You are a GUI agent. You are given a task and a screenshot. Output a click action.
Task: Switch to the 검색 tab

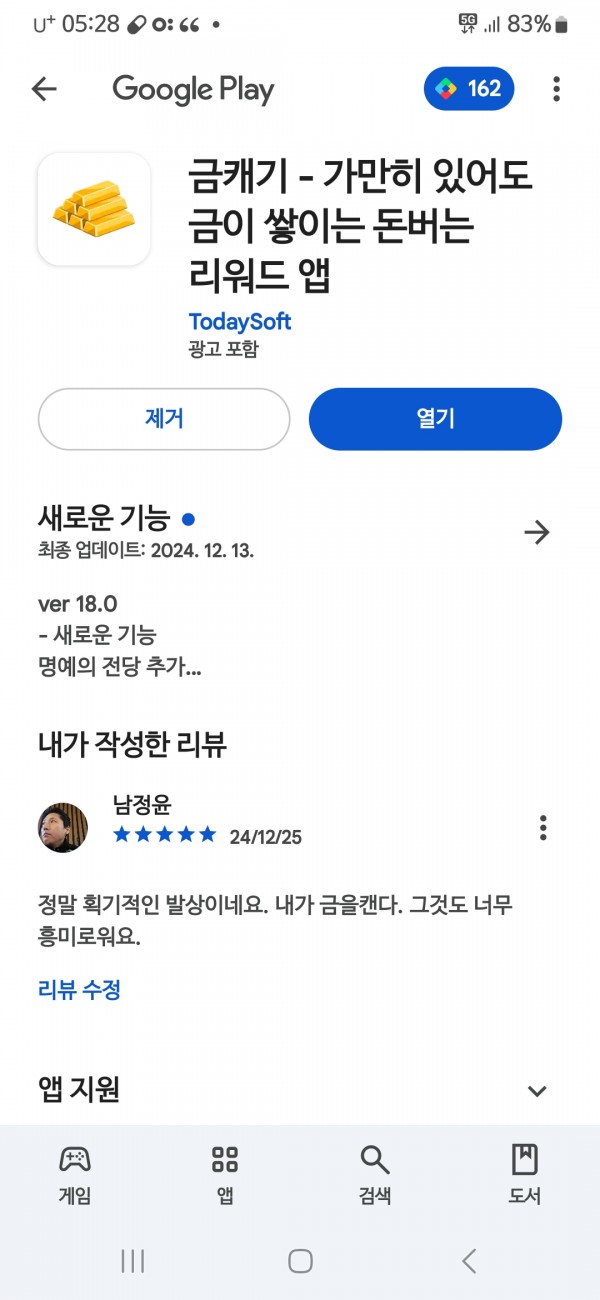pyautogui.click(x=375, y=1173)
